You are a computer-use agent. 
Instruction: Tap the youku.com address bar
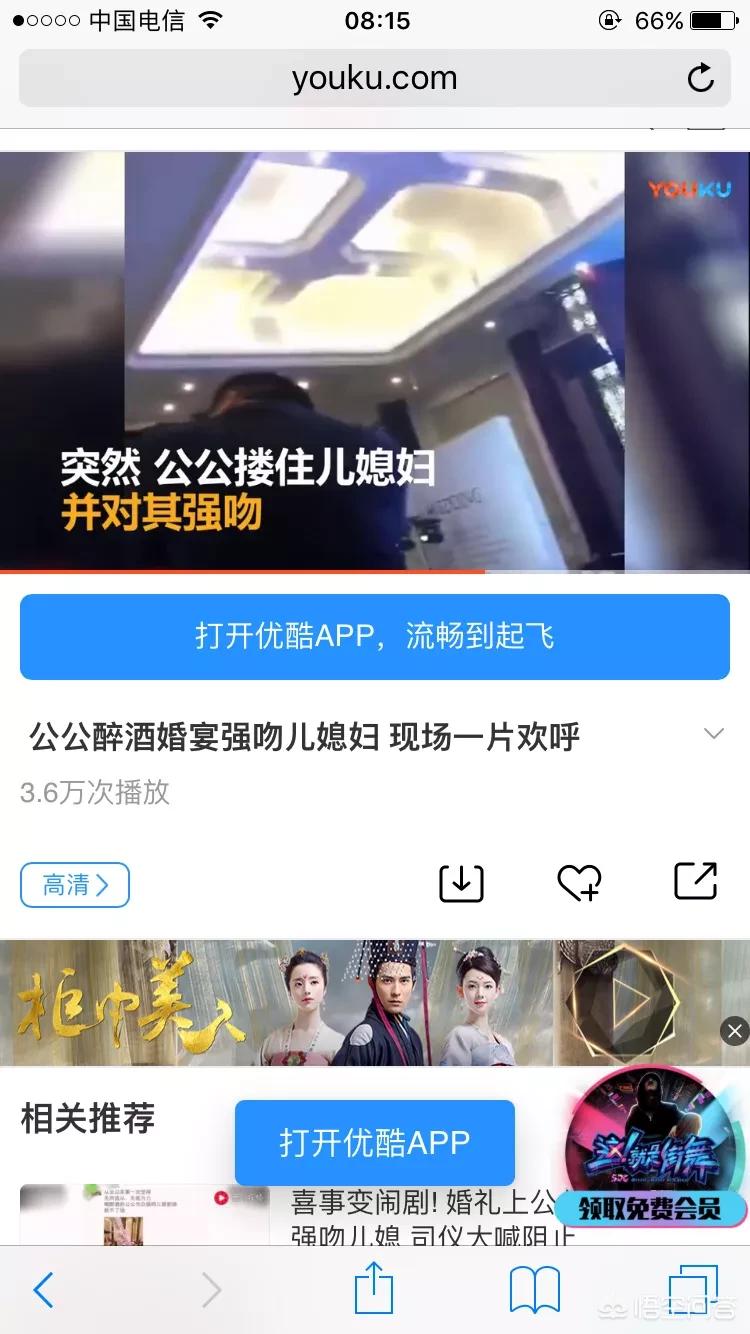click(374, 78)
